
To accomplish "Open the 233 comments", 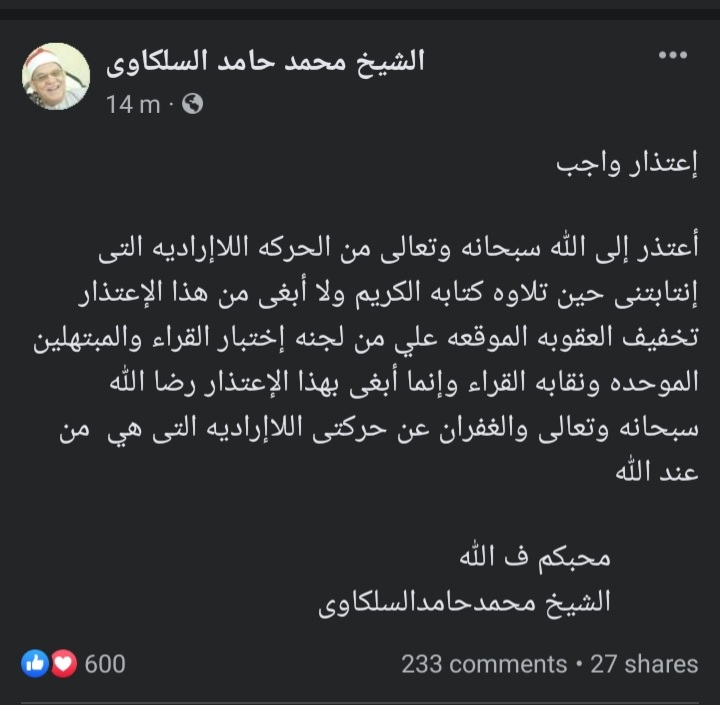I will point(483,663).
